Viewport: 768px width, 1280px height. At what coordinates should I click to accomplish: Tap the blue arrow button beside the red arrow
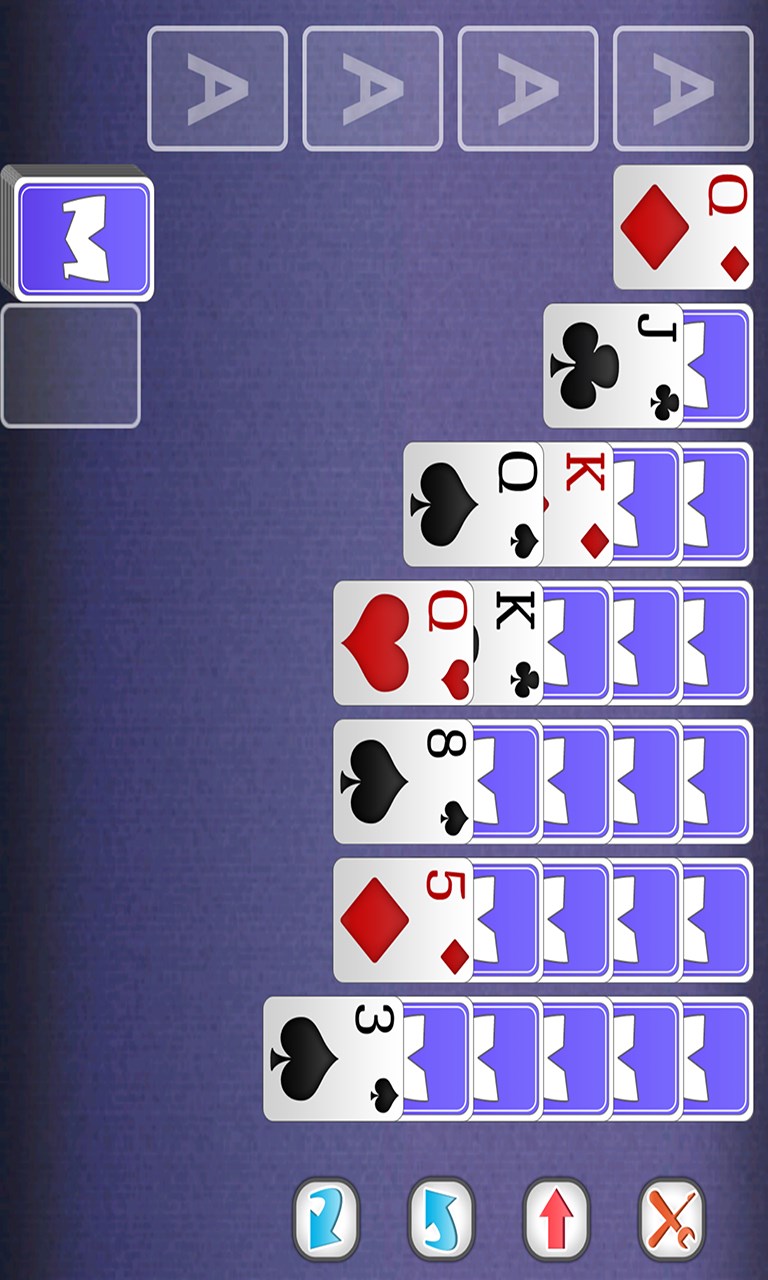click(x=441, y=1218)
